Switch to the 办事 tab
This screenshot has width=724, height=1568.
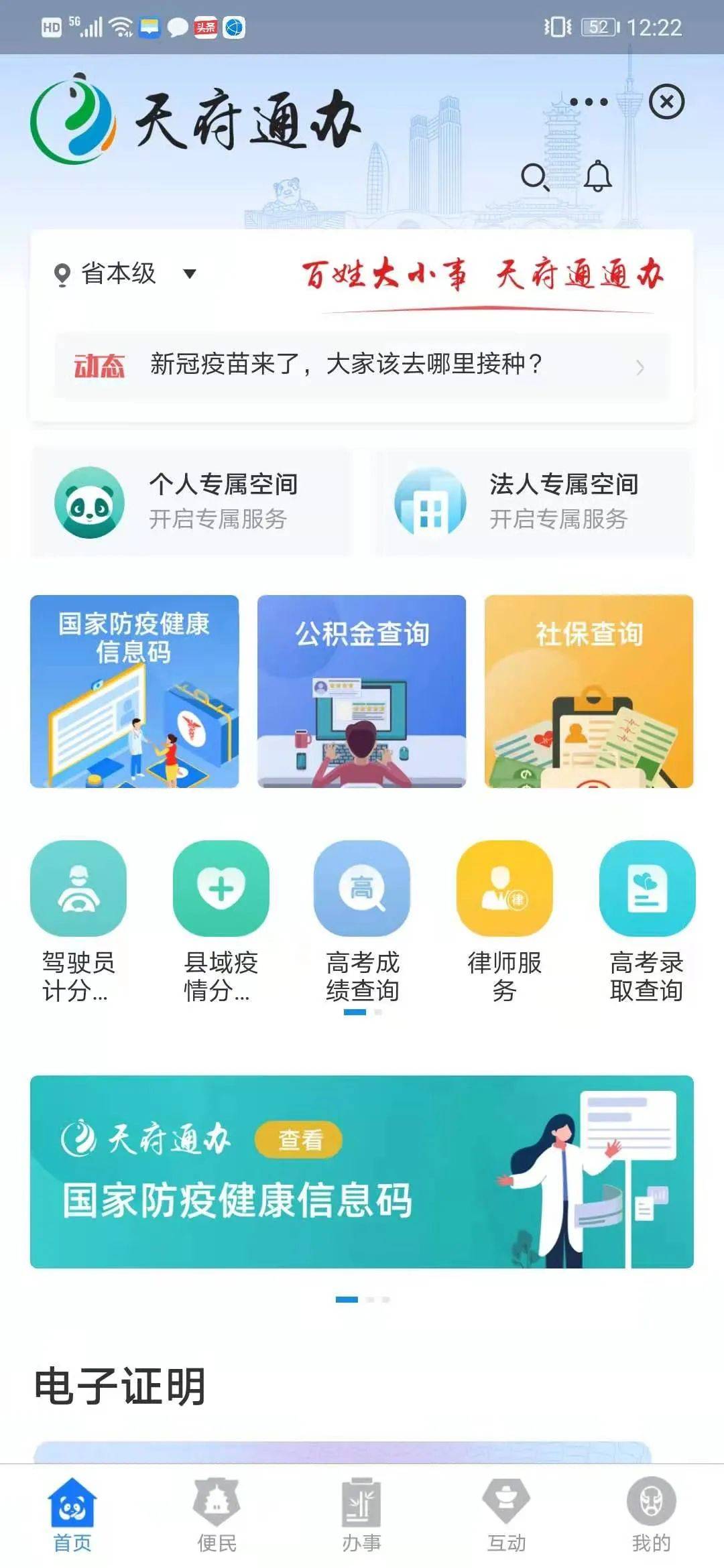pyautogui.click(x=362, y=1521)
